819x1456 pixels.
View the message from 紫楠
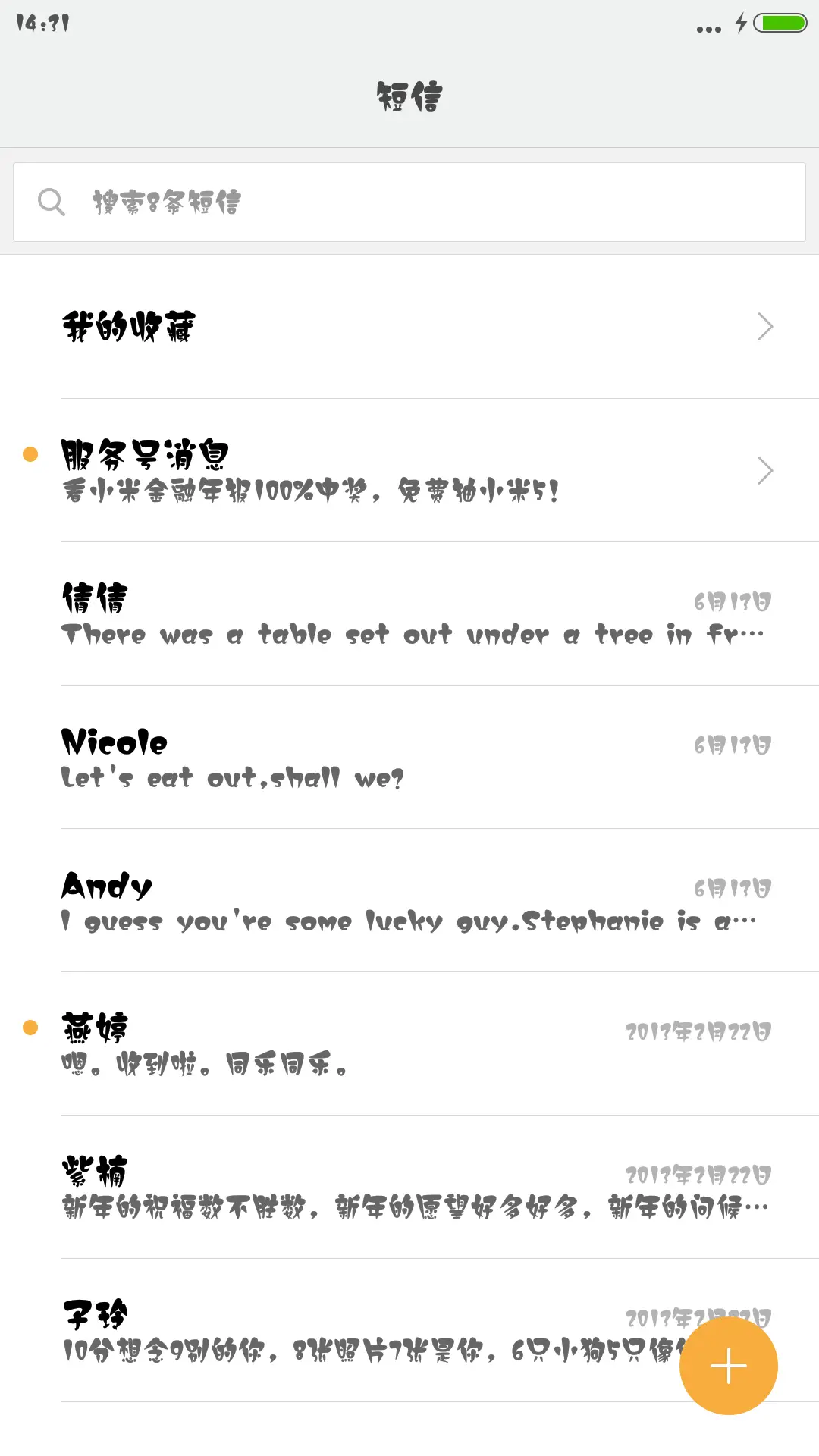point(409,1188)
